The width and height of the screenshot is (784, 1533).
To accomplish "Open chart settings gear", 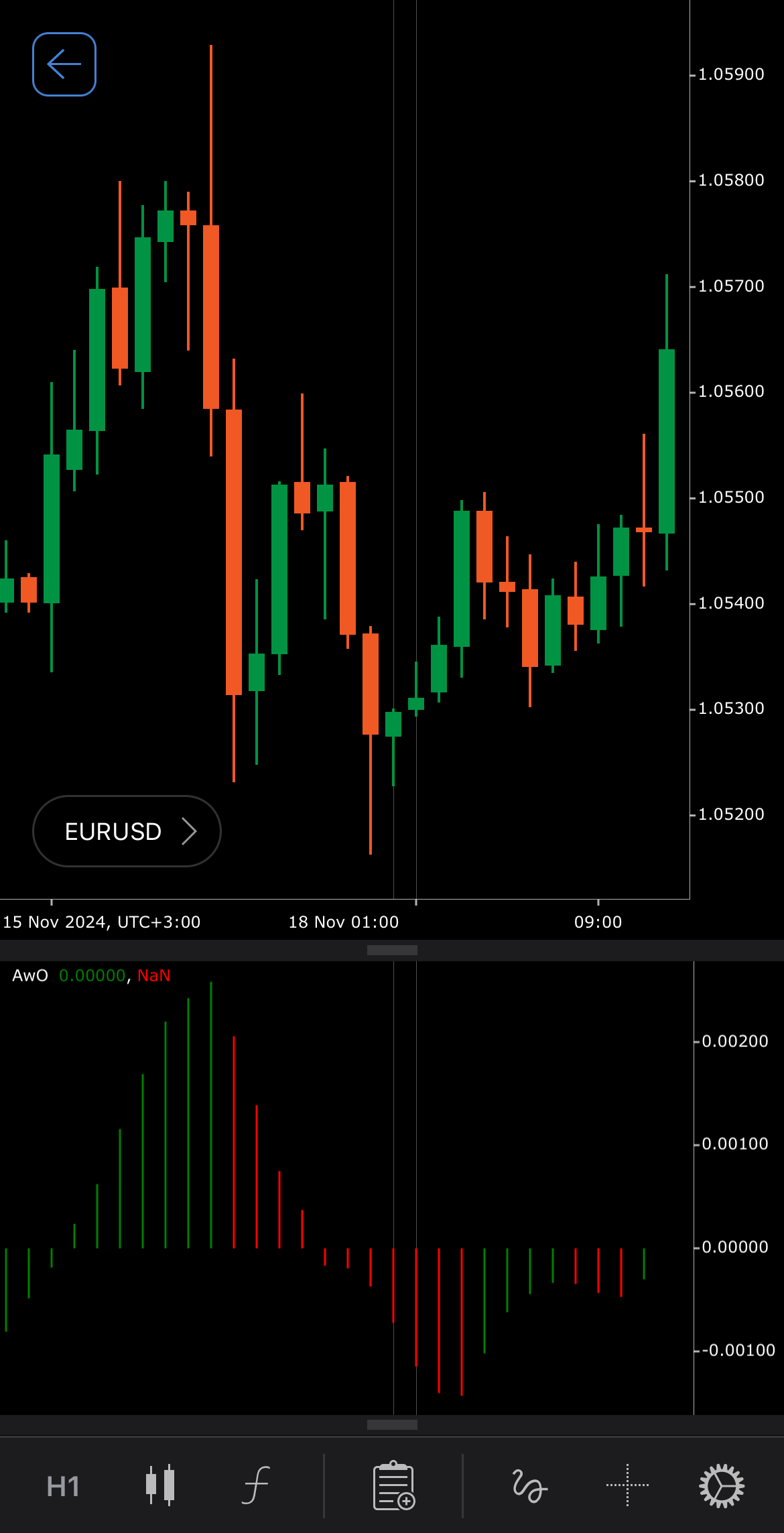I will tap(722, 1485).
